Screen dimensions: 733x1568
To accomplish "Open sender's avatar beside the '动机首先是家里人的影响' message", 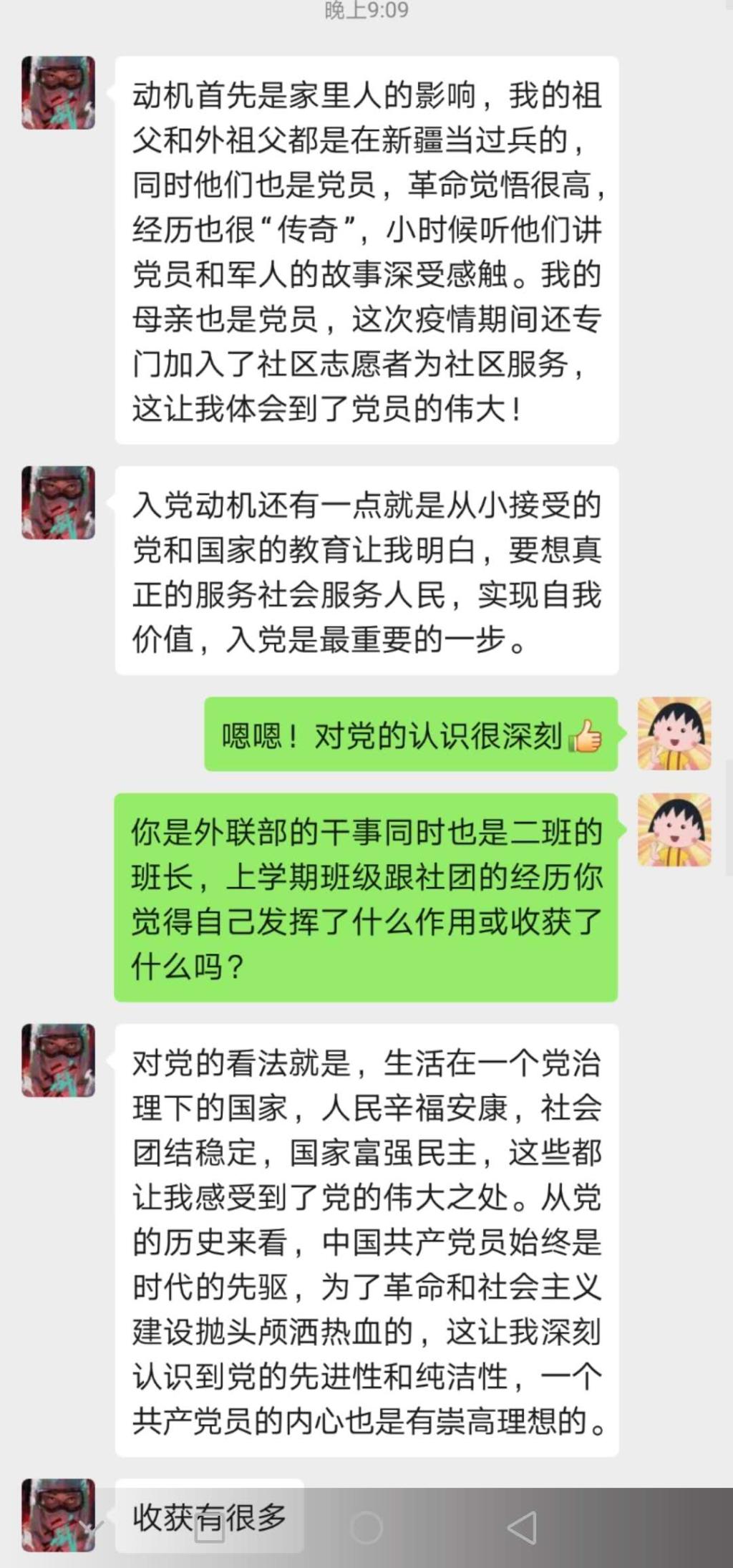I will (x=58, y=93).
